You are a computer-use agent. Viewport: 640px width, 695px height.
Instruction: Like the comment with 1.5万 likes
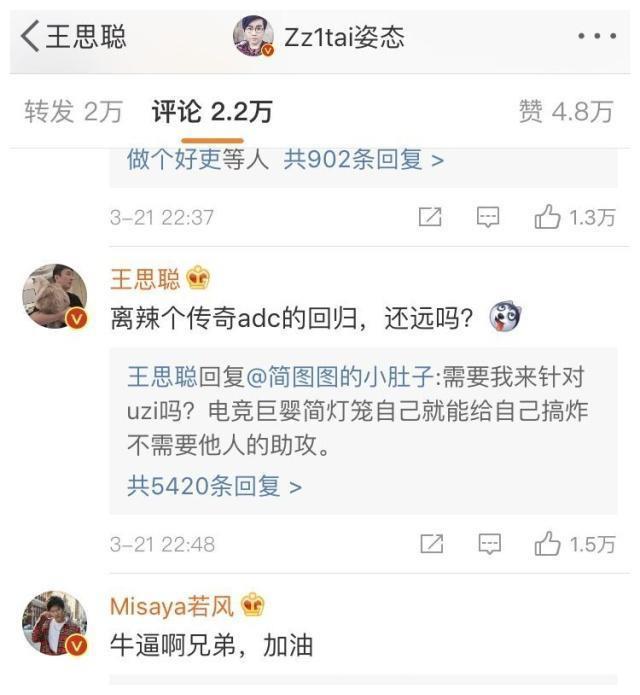pos(574,544)
